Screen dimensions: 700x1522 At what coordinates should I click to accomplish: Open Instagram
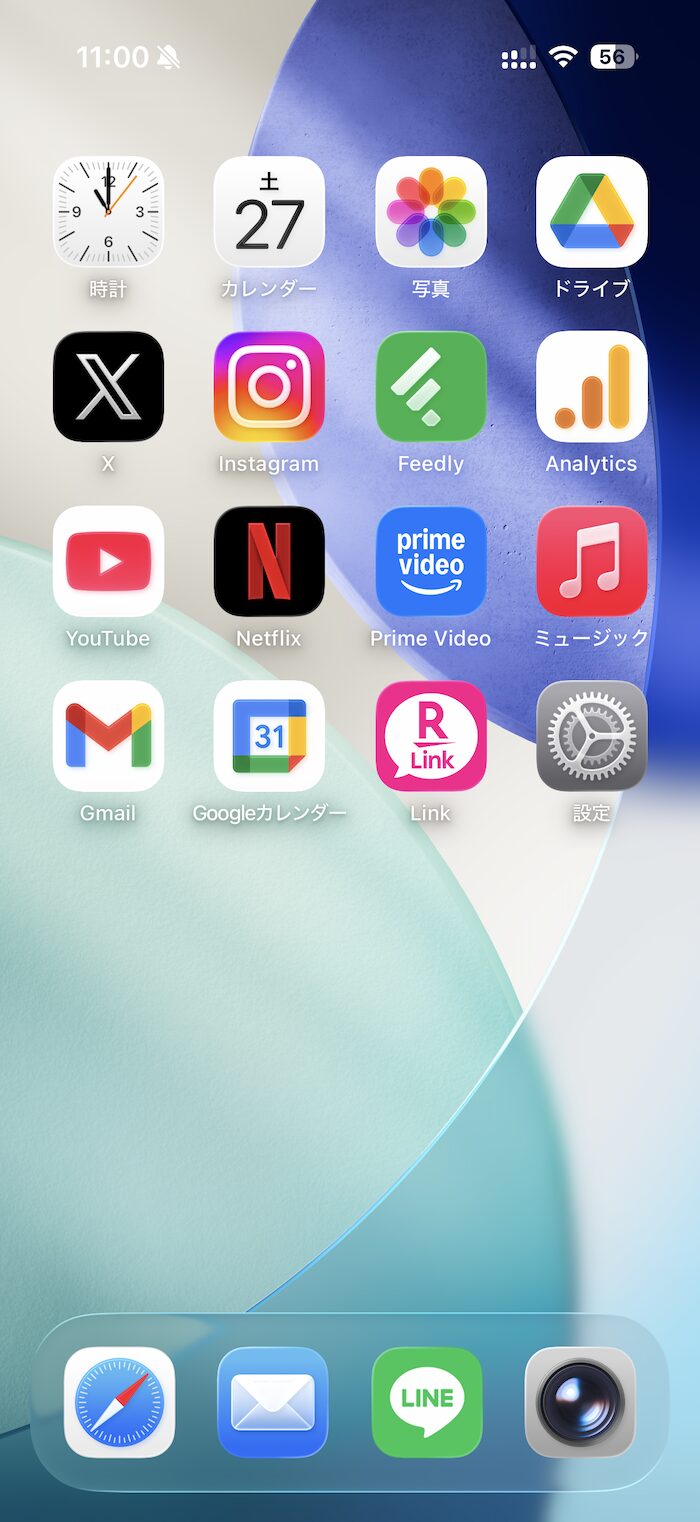(x=269, y=387)
